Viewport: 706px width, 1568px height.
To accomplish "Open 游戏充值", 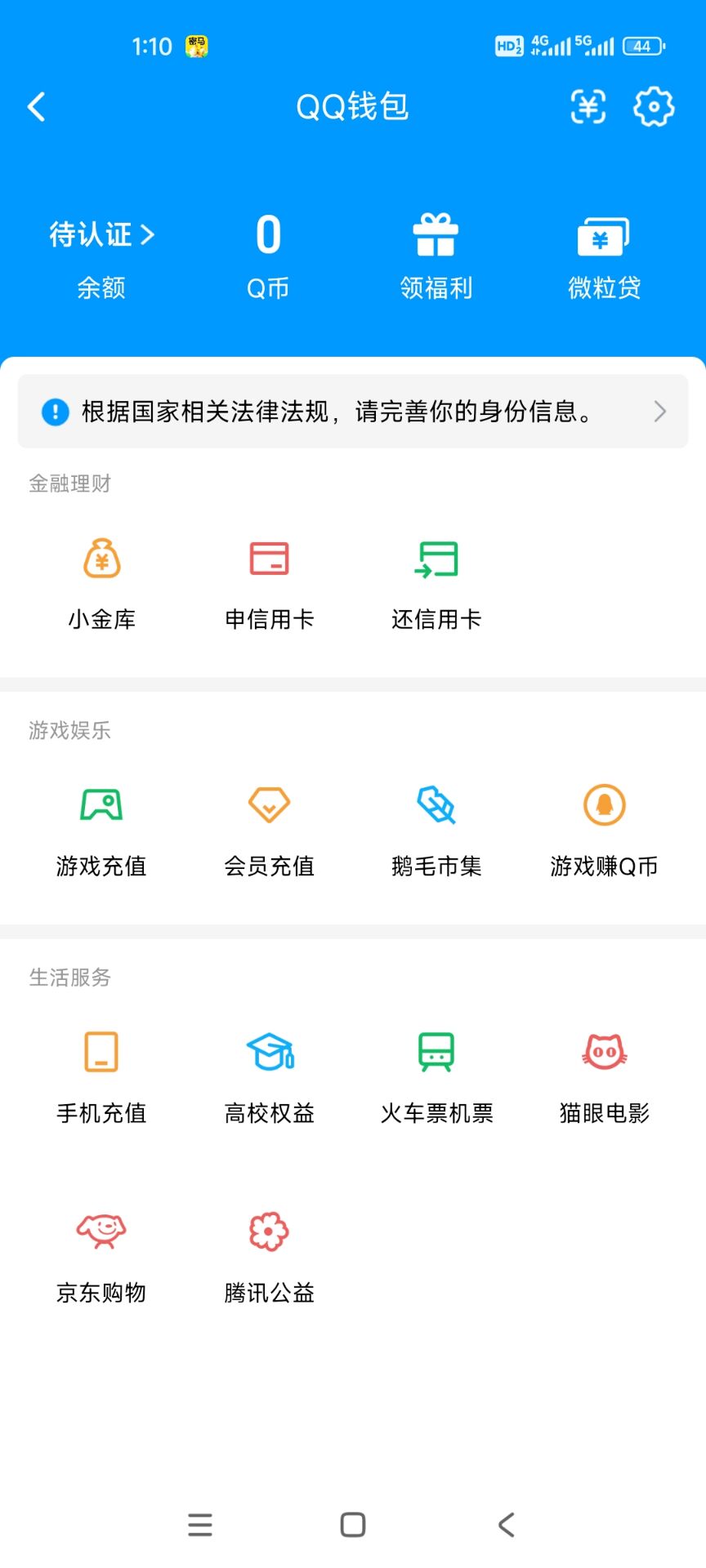I will (x=101, y=830).
